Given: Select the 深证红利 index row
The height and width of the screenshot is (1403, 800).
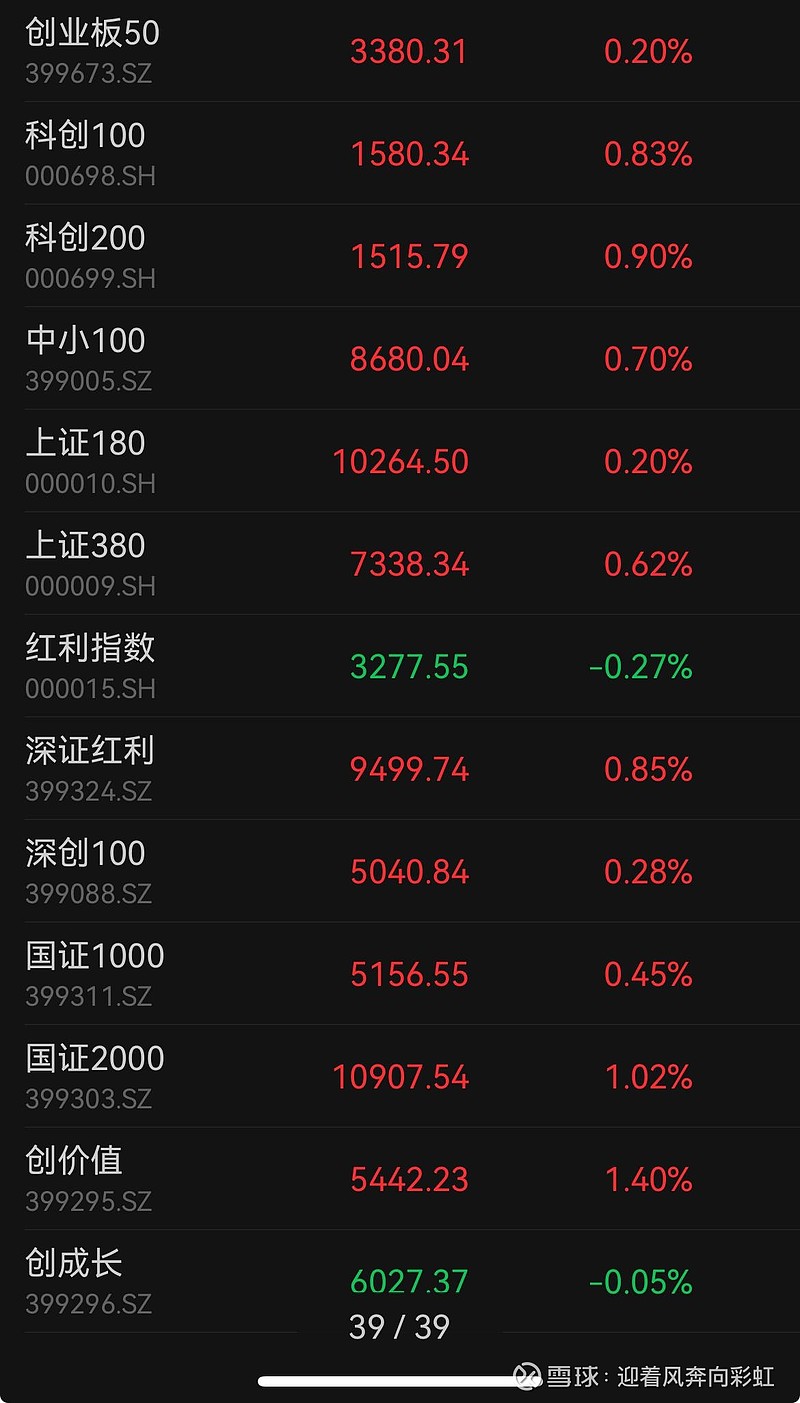Looking at the screenshot, I should 89,750.
